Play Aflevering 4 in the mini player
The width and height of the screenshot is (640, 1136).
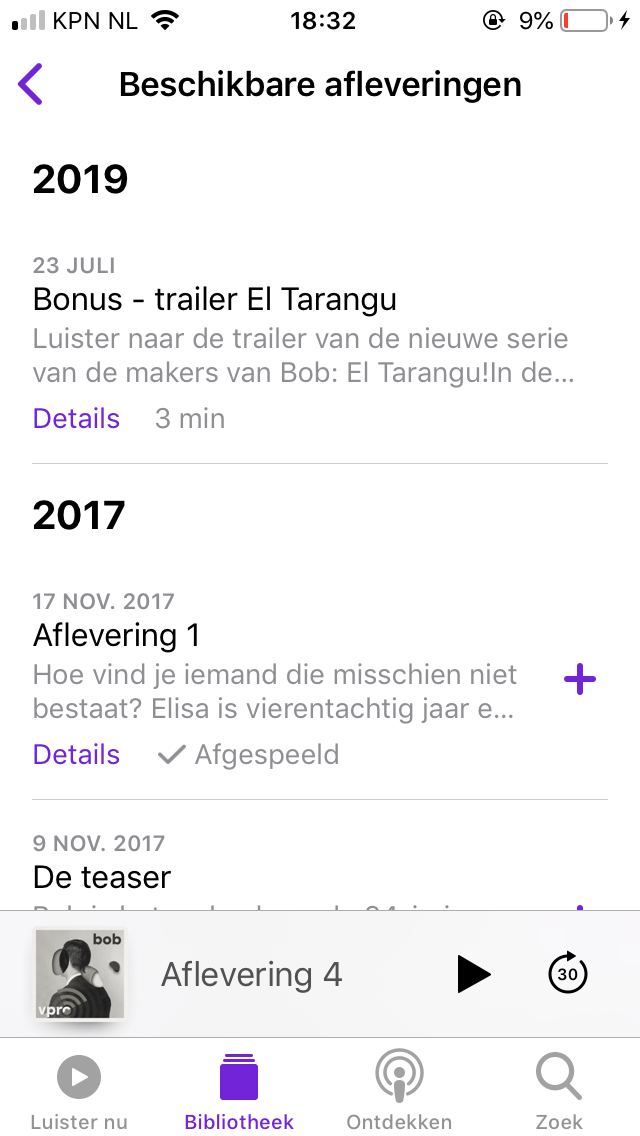(473, 974)
